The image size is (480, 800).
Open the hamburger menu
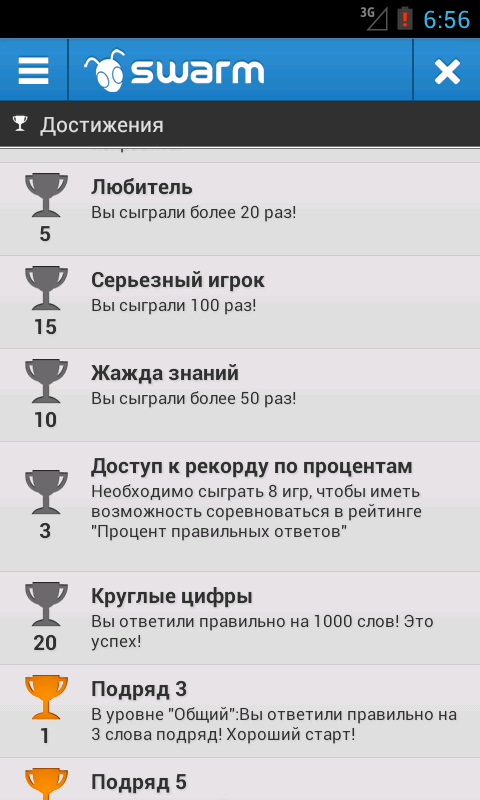(34, 70)
